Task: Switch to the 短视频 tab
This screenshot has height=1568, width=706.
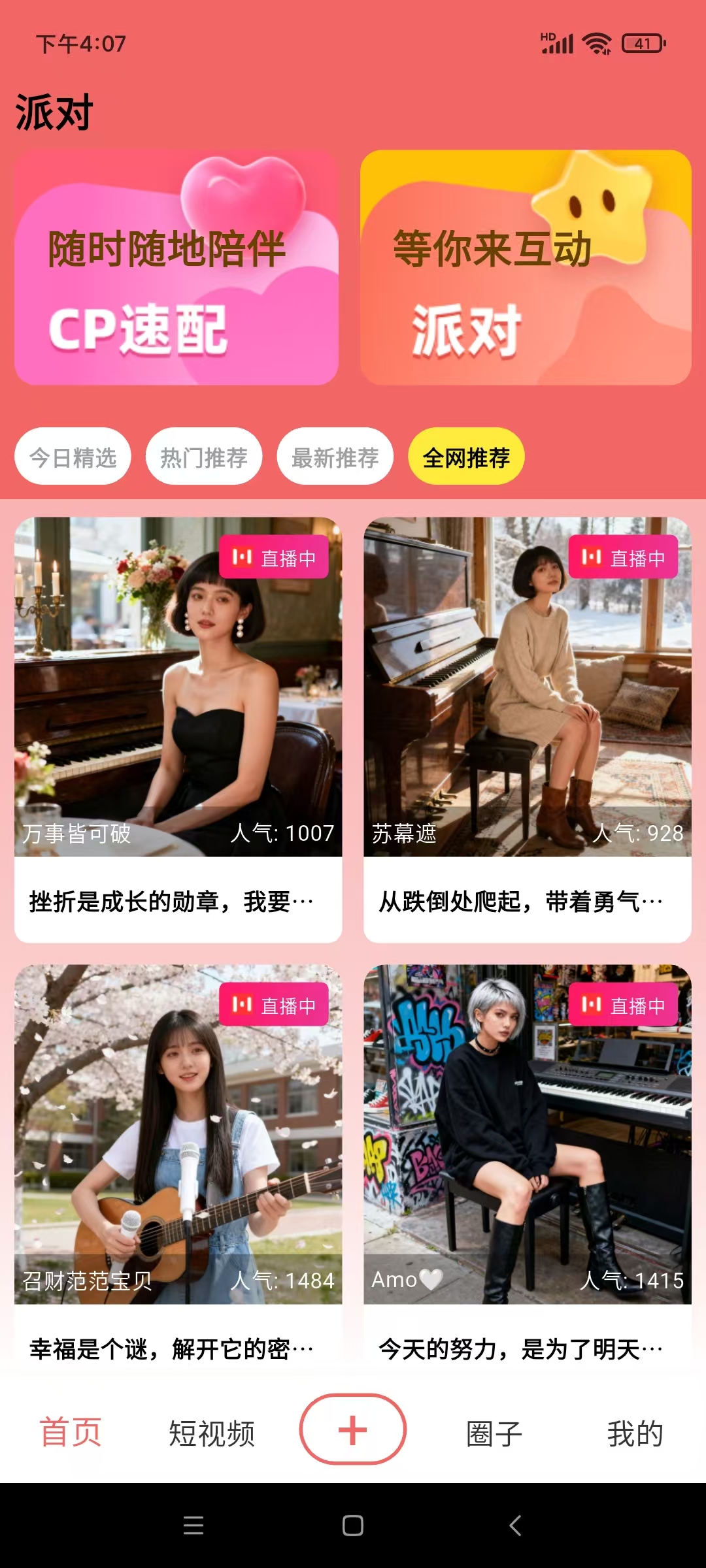Action: coord(212,1433)
